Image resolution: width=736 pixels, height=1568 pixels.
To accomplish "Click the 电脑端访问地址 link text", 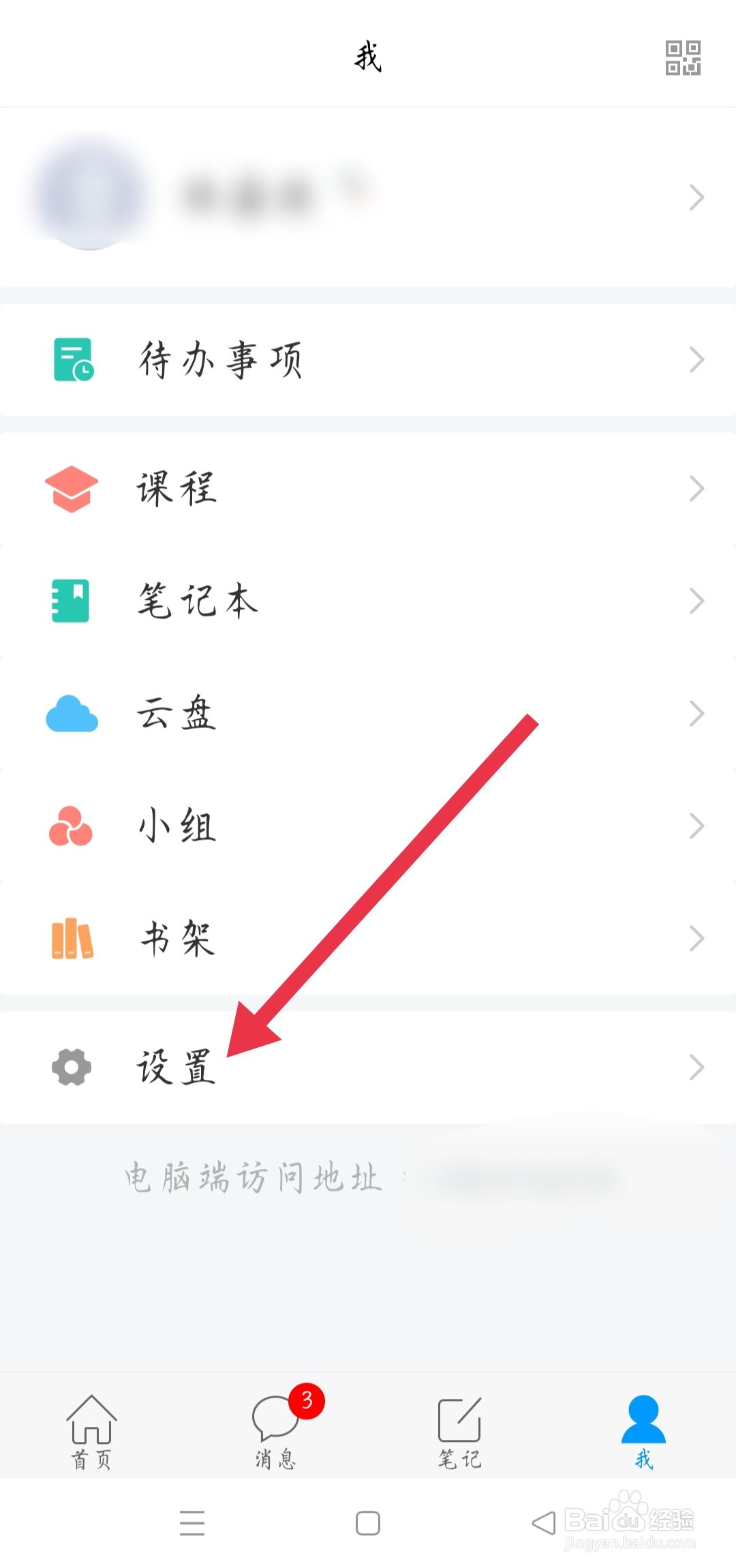I will 252,1175.
